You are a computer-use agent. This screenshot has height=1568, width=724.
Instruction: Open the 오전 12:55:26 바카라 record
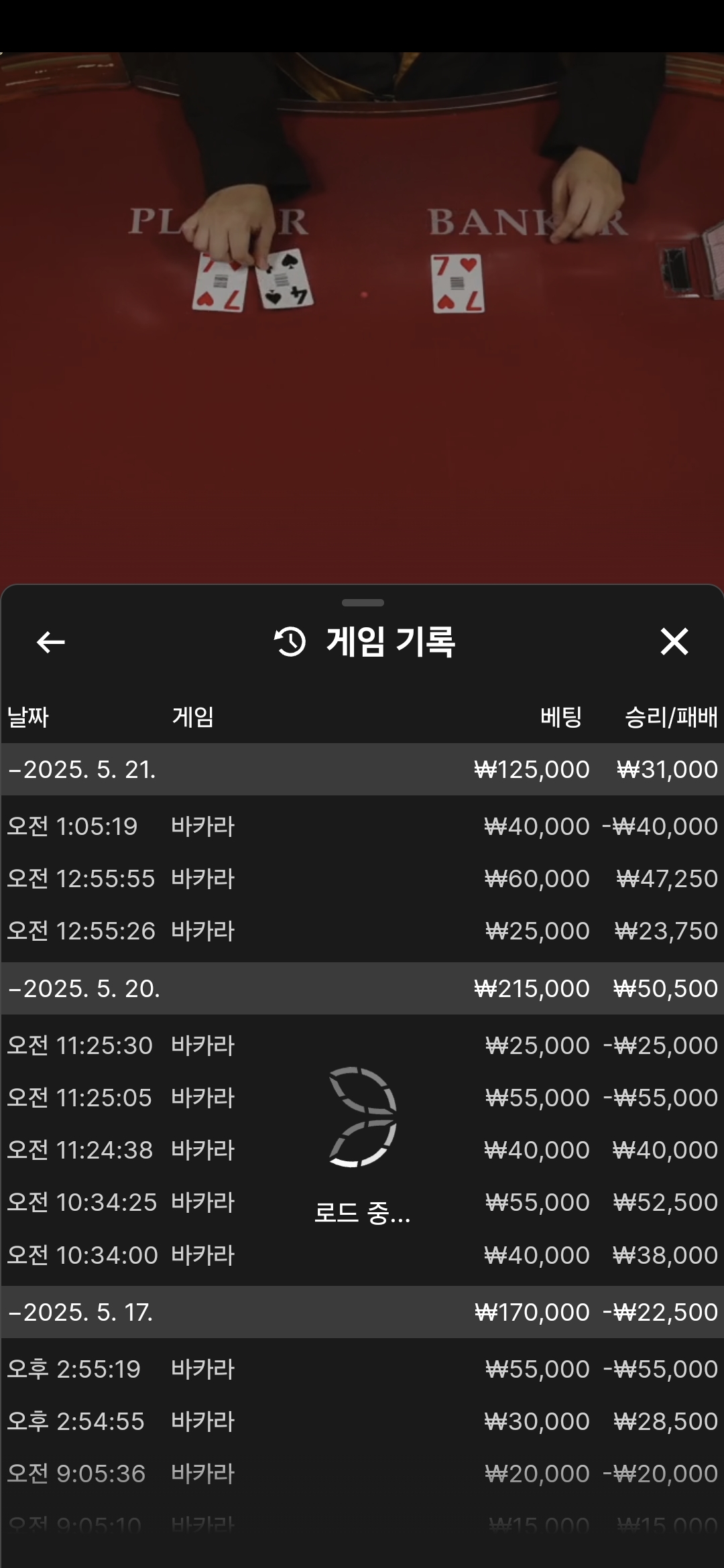pos(362,931)
